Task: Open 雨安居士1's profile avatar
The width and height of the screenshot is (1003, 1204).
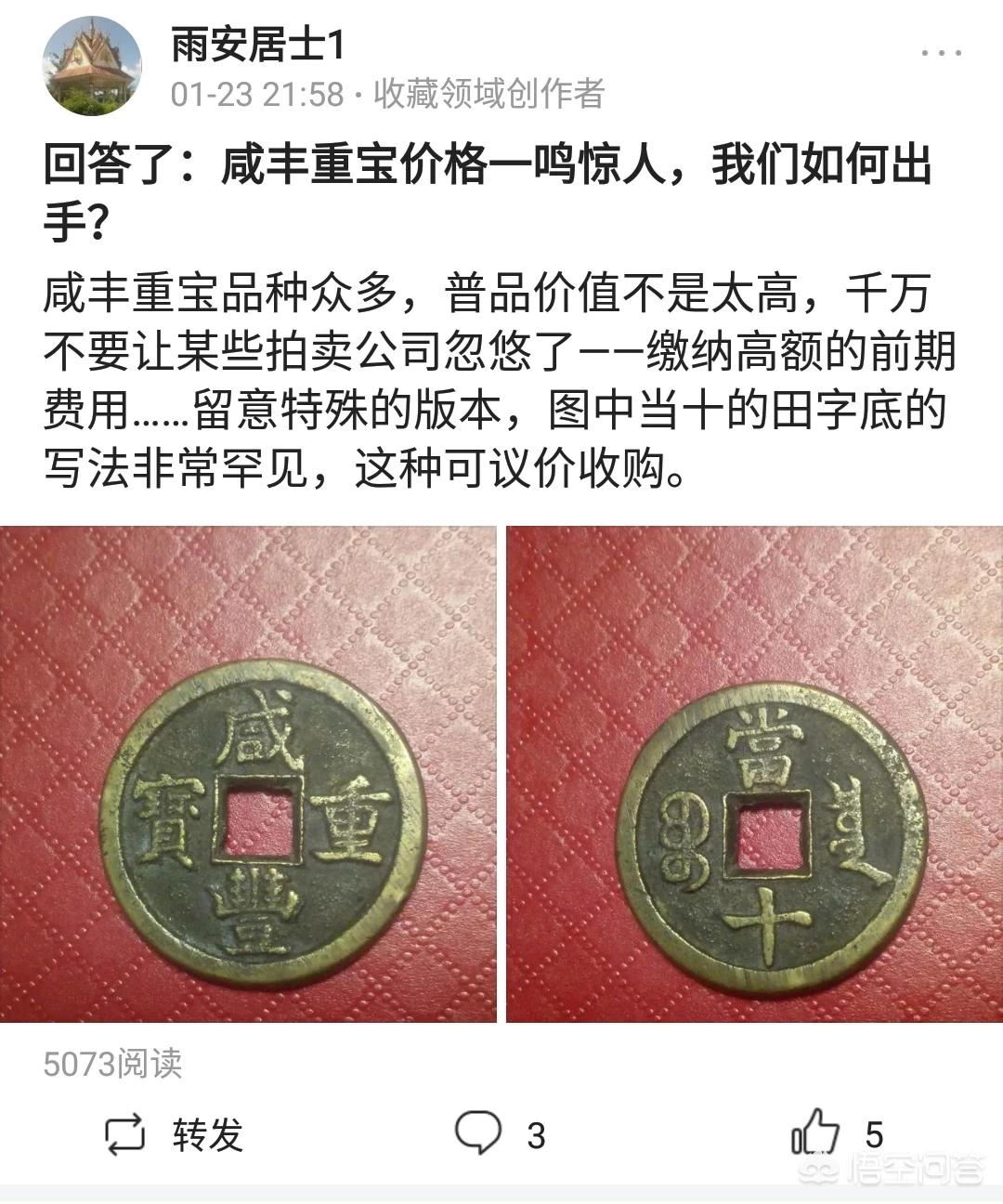Action: pos(92,66)
